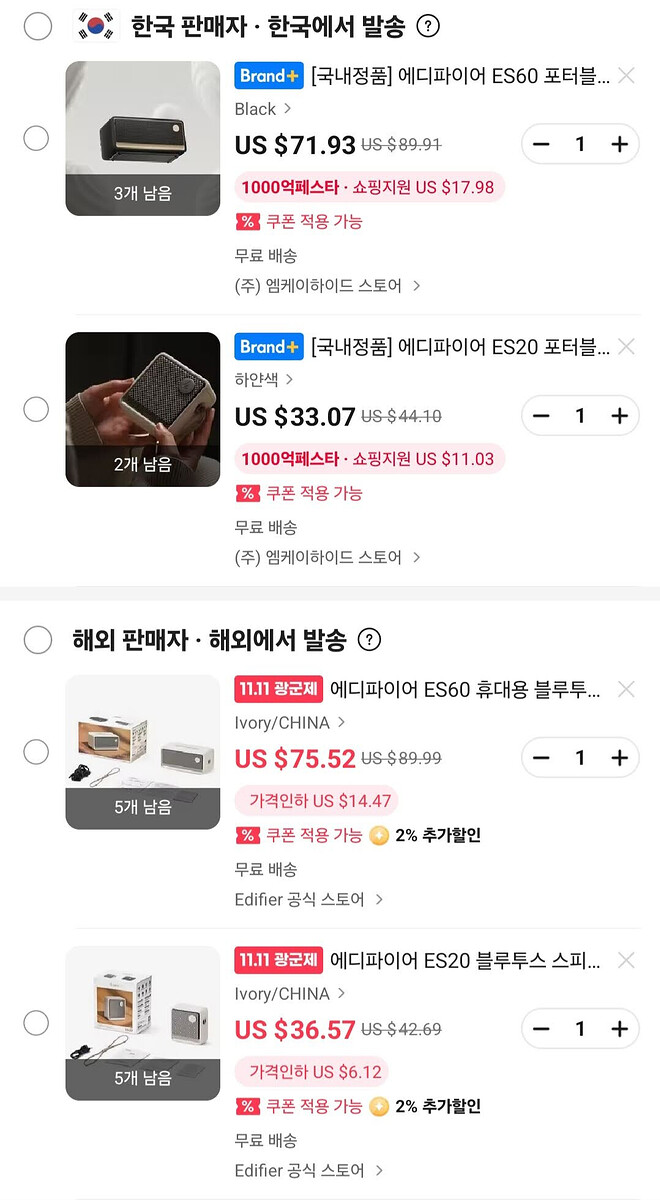Screen dimensions: 660x1200
Task: Remove the US $75.52 ES60 item
Action: pos(626,689)
